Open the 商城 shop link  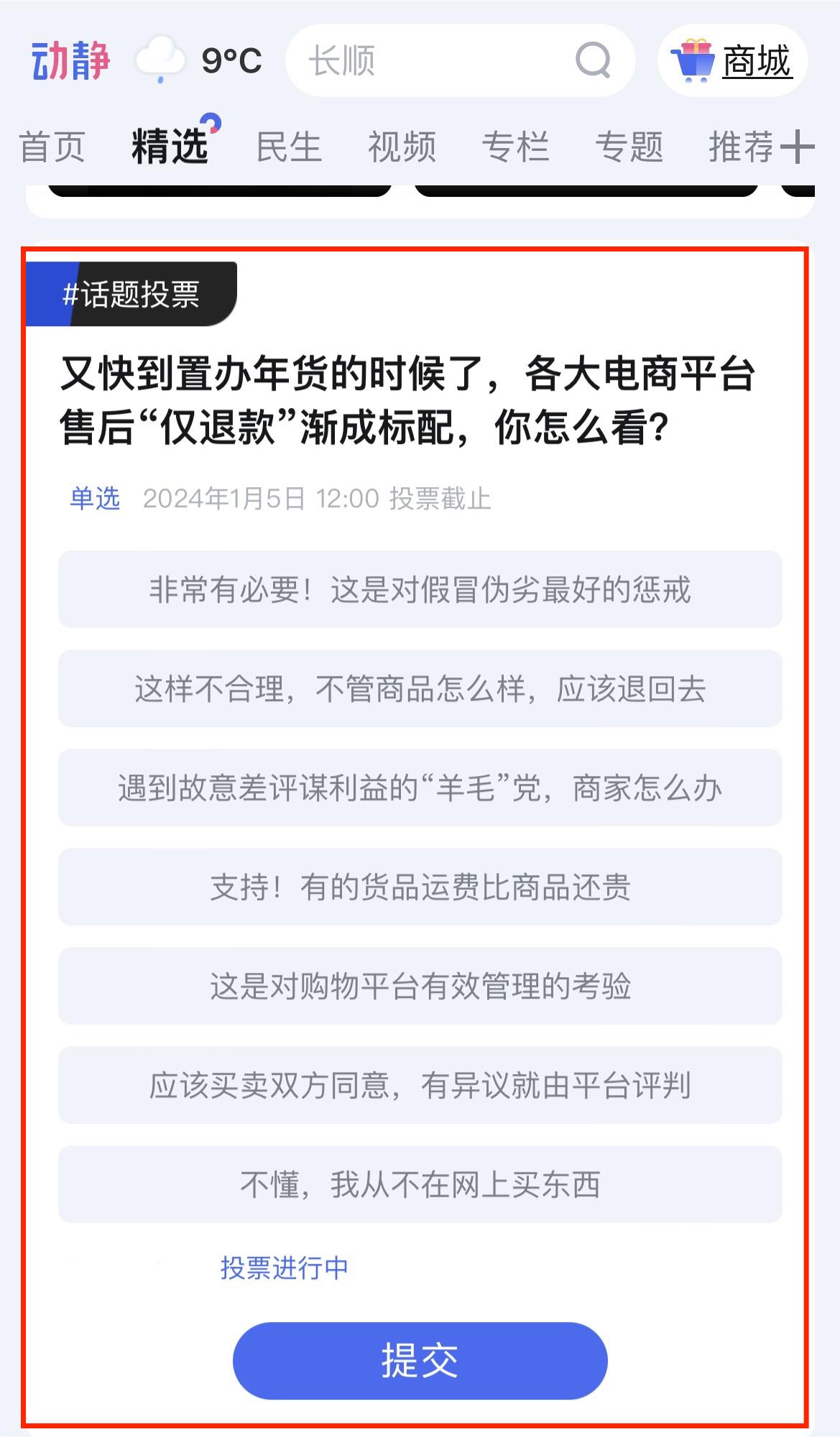pyautogui.click(x=732, y=60)
